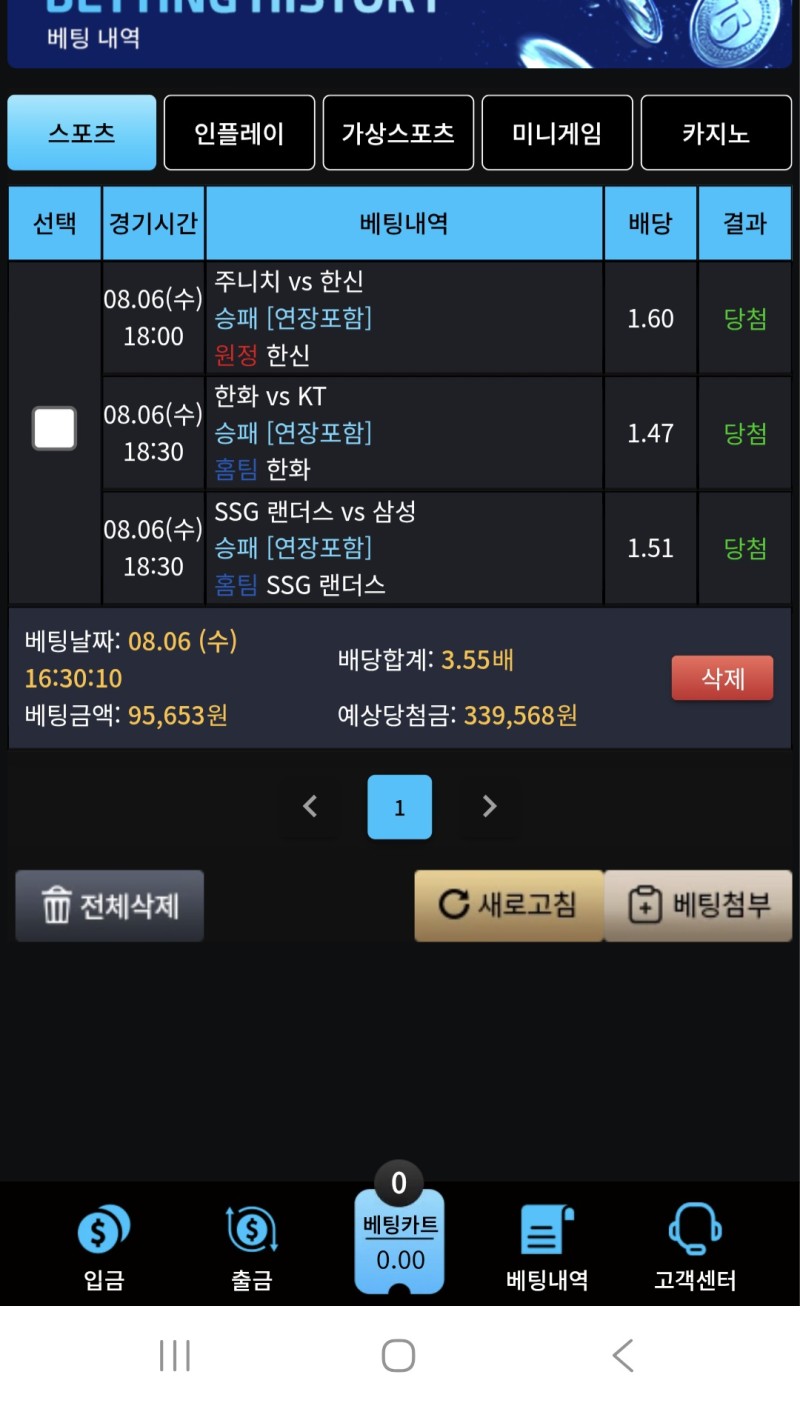Click the refresh icon on 새로고침

click(454, 905)
